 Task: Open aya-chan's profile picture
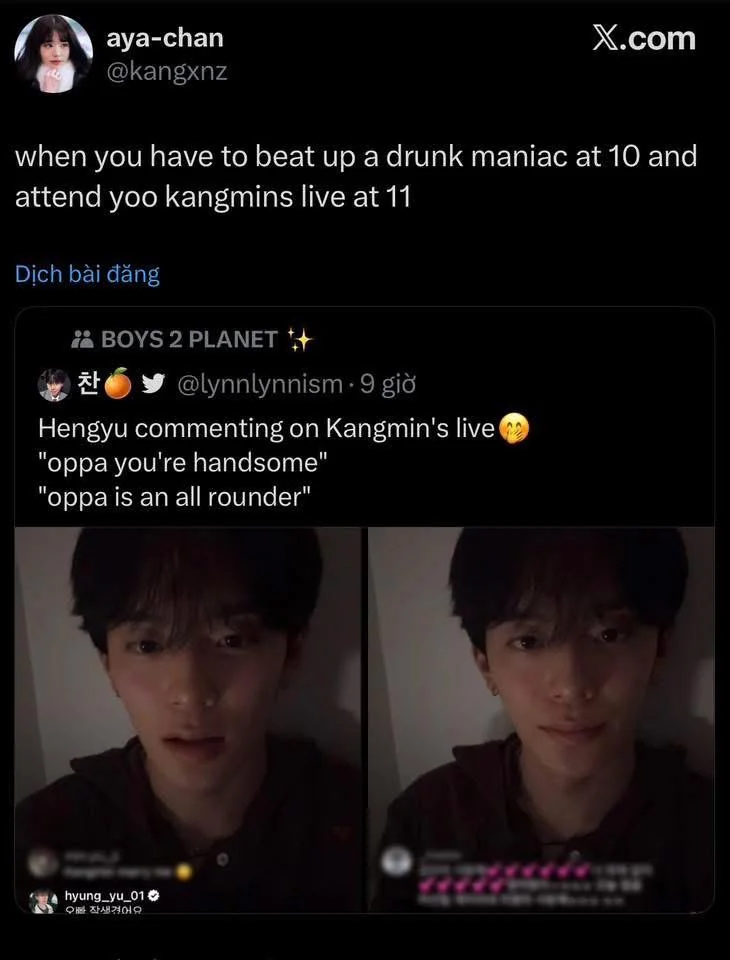(x=54, y=54)
